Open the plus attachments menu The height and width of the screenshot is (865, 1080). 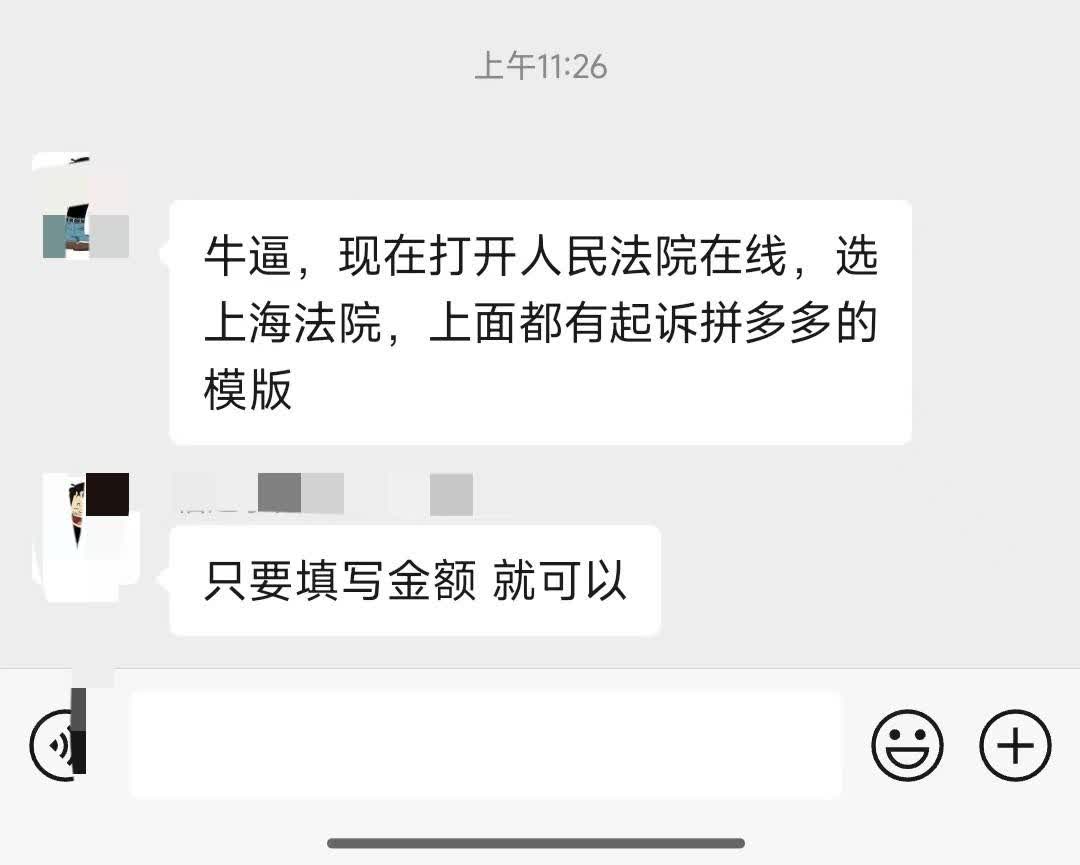(1014, 745)
